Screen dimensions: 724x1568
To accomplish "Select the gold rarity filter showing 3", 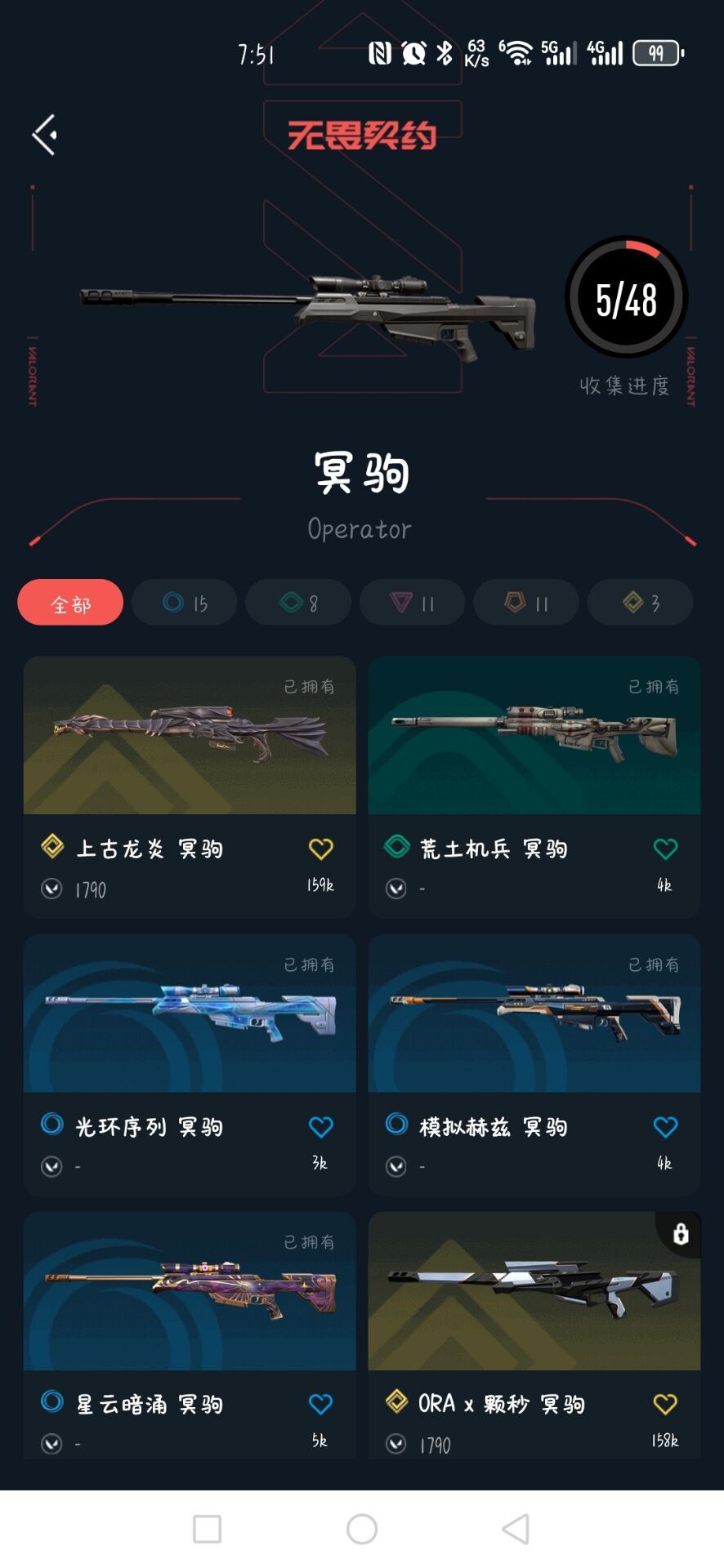I will [640, 602].
